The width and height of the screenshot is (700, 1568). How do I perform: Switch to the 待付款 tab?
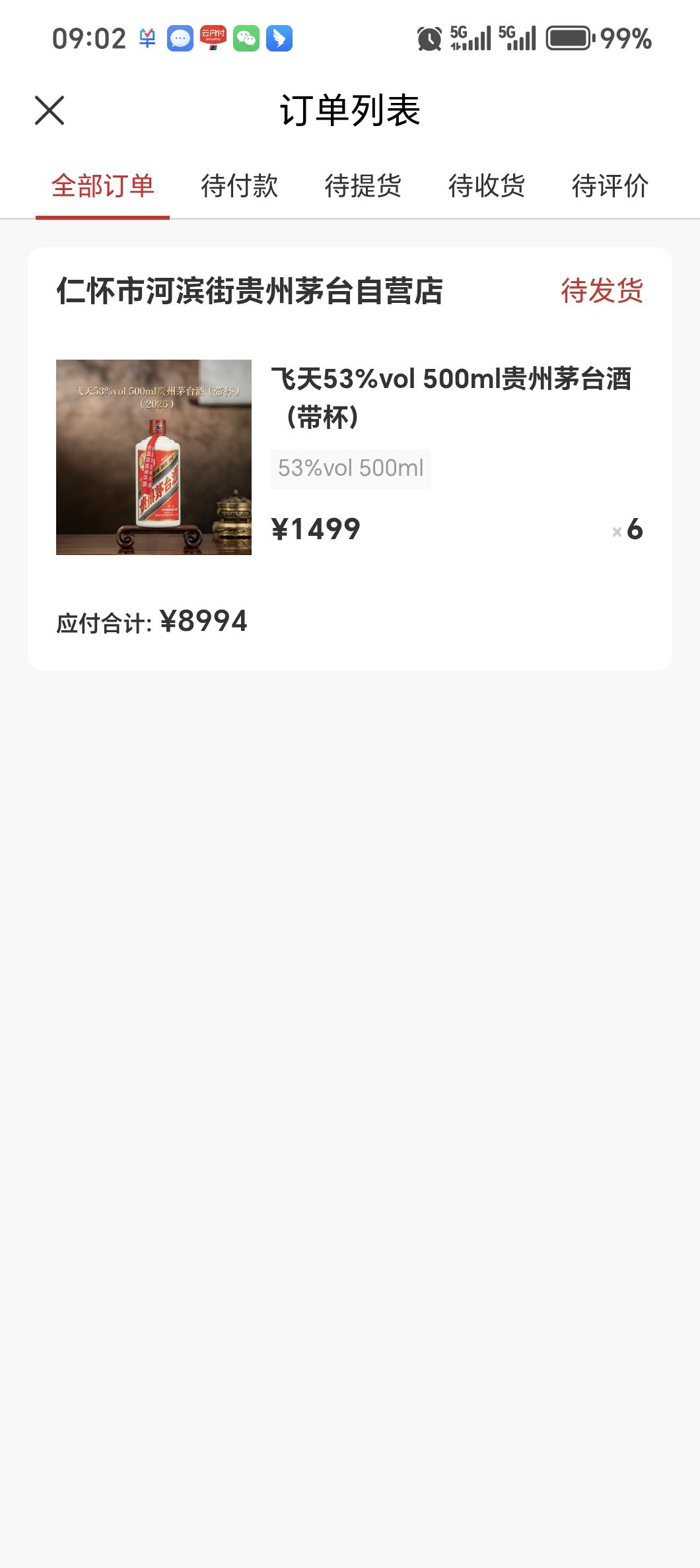point(239,186)
